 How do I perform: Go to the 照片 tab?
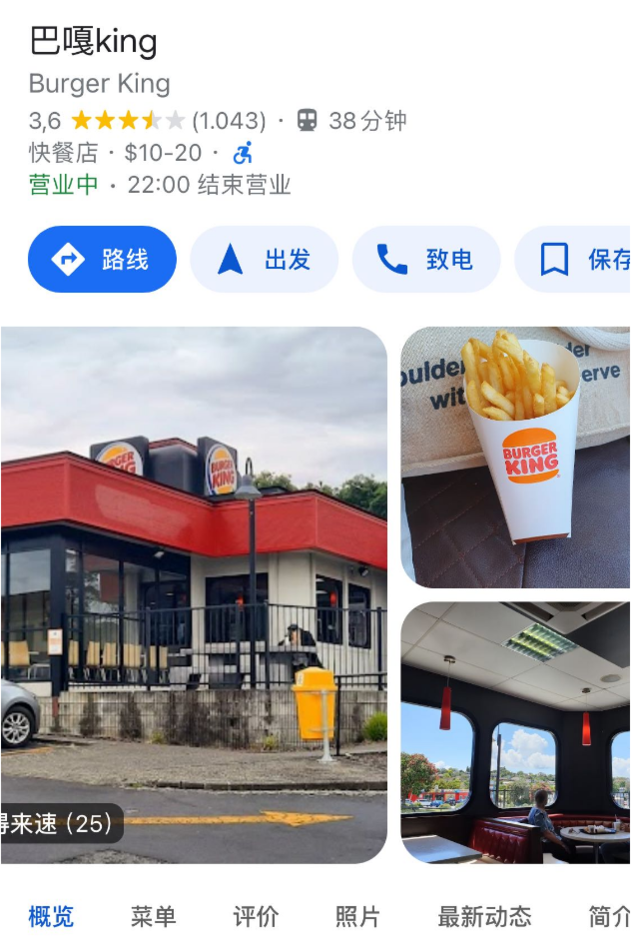[x=358, y=916]
